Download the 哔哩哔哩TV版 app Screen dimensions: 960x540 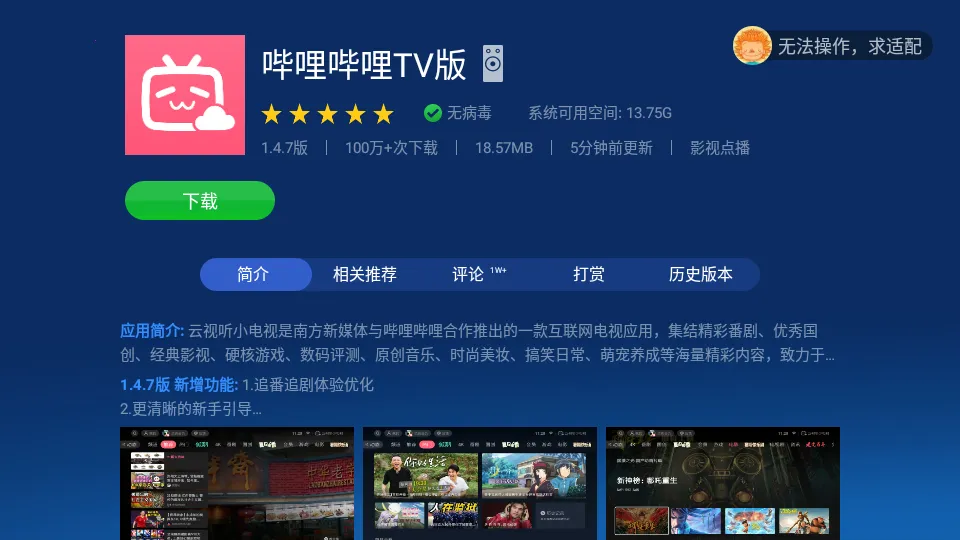coord(199,200)
